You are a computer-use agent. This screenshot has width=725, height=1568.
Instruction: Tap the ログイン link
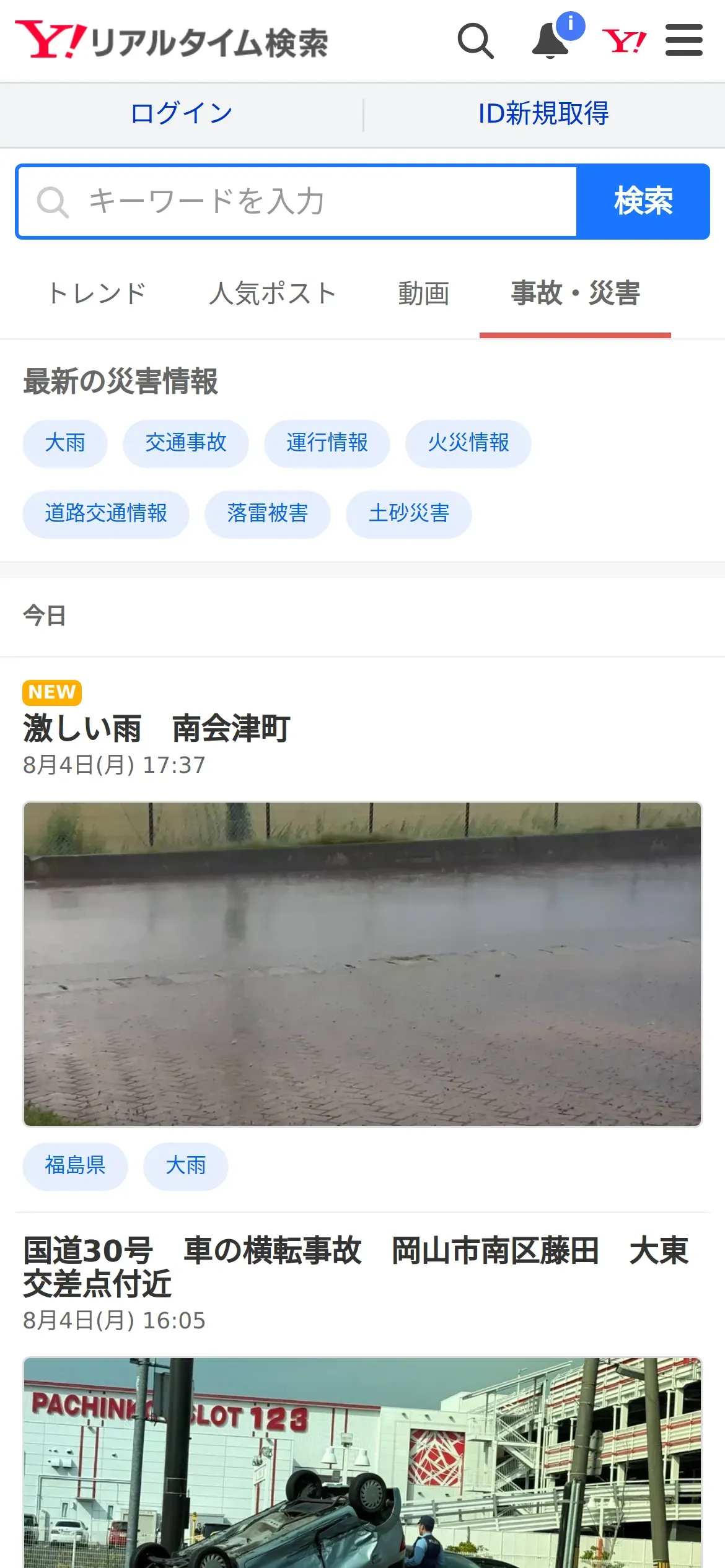point(182,114)
